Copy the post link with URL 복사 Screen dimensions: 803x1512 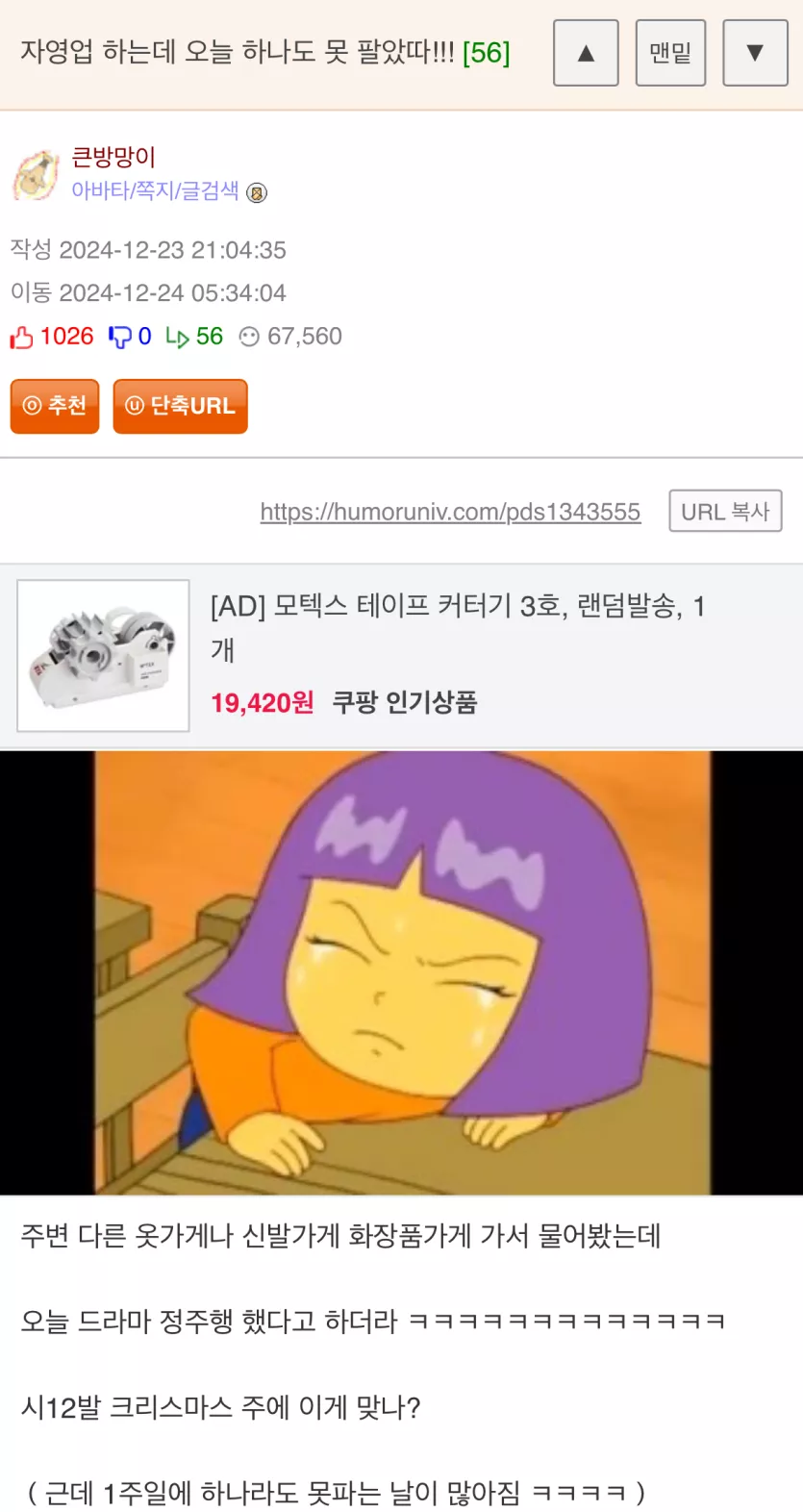point(725,511)
